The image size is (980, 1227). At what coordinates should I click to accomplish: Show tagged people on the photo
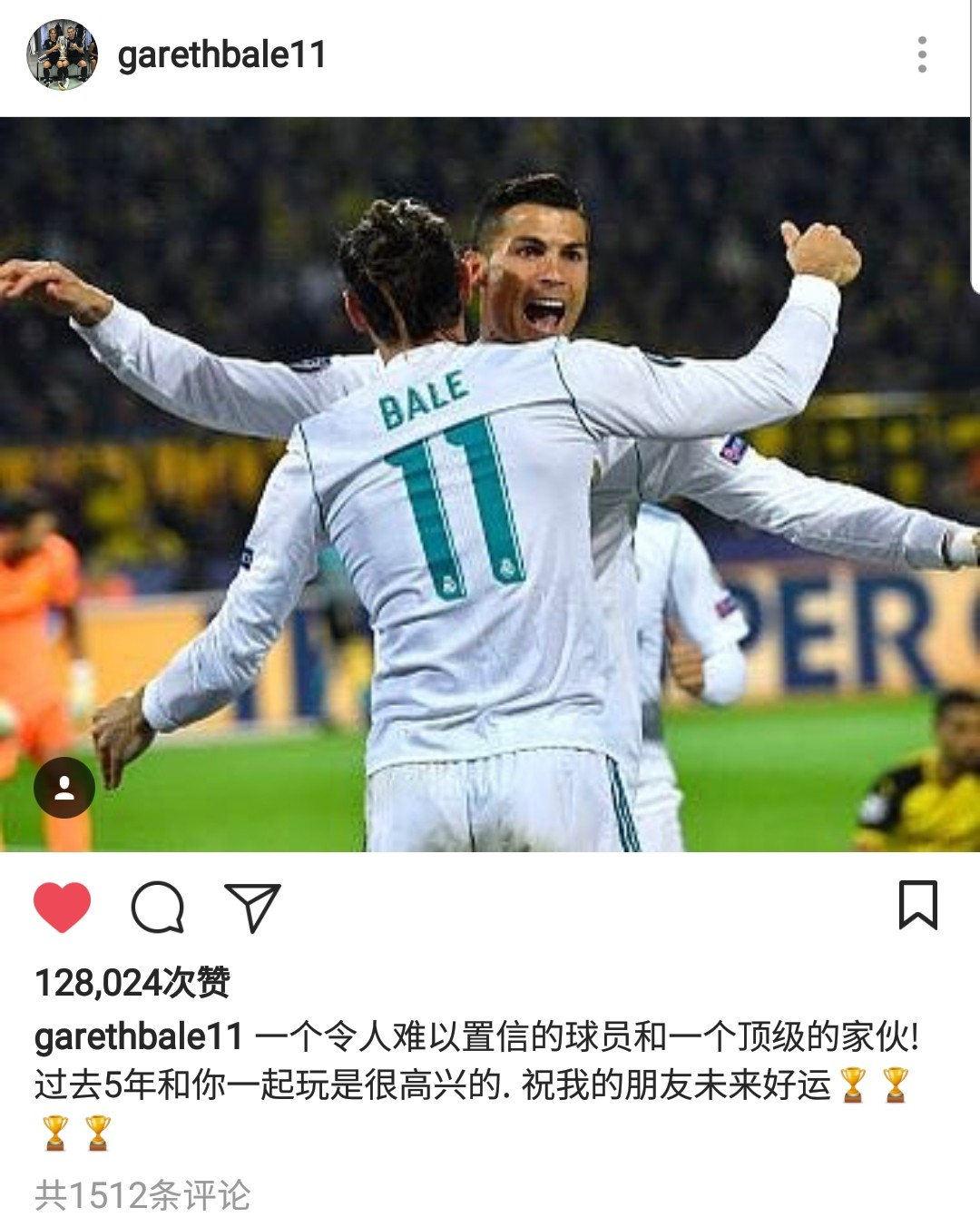tap(64, 788)
